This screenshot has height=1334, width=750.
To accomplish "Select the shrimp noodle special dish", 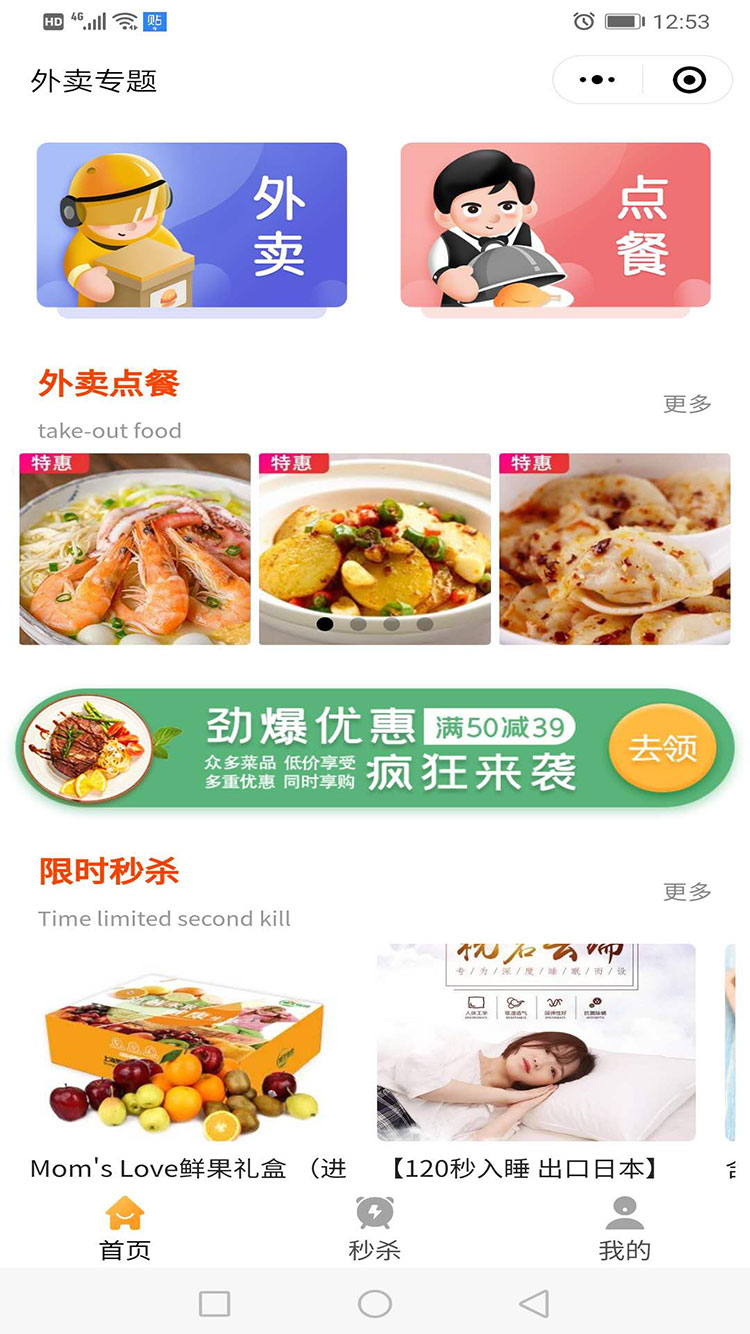I will 135,549.
